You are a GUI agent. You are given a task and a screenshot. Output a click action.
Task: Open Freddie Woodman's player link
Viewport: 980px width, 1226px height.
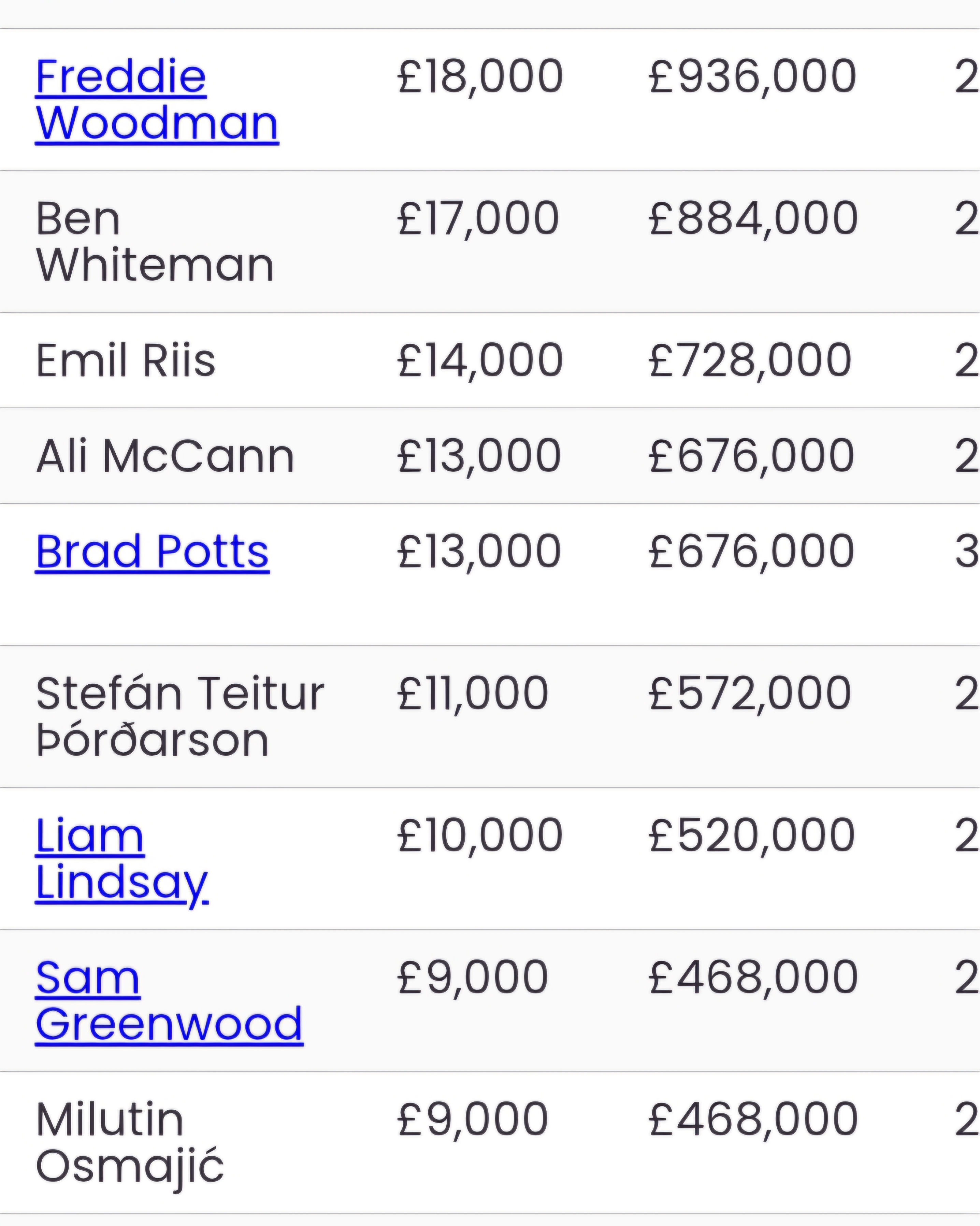(x=156, y=100)
